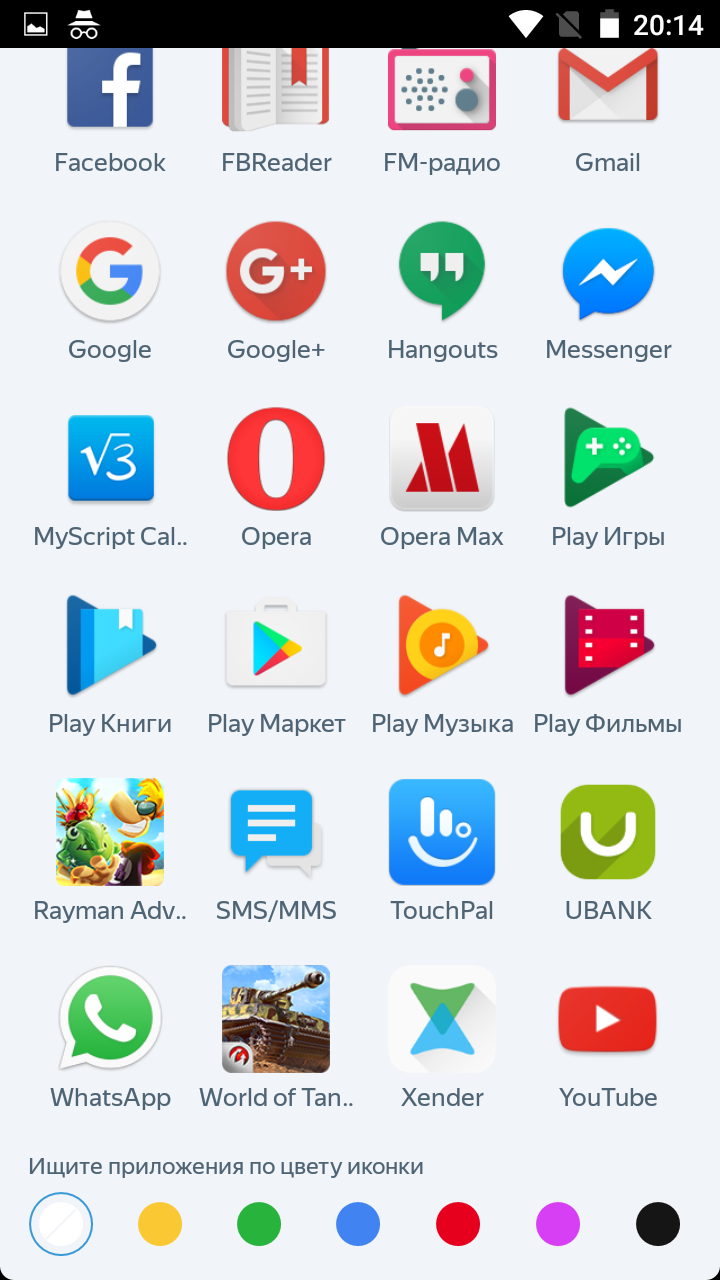
Task: Filter apps by yellow icon color
Action: tap(160, 1224)
